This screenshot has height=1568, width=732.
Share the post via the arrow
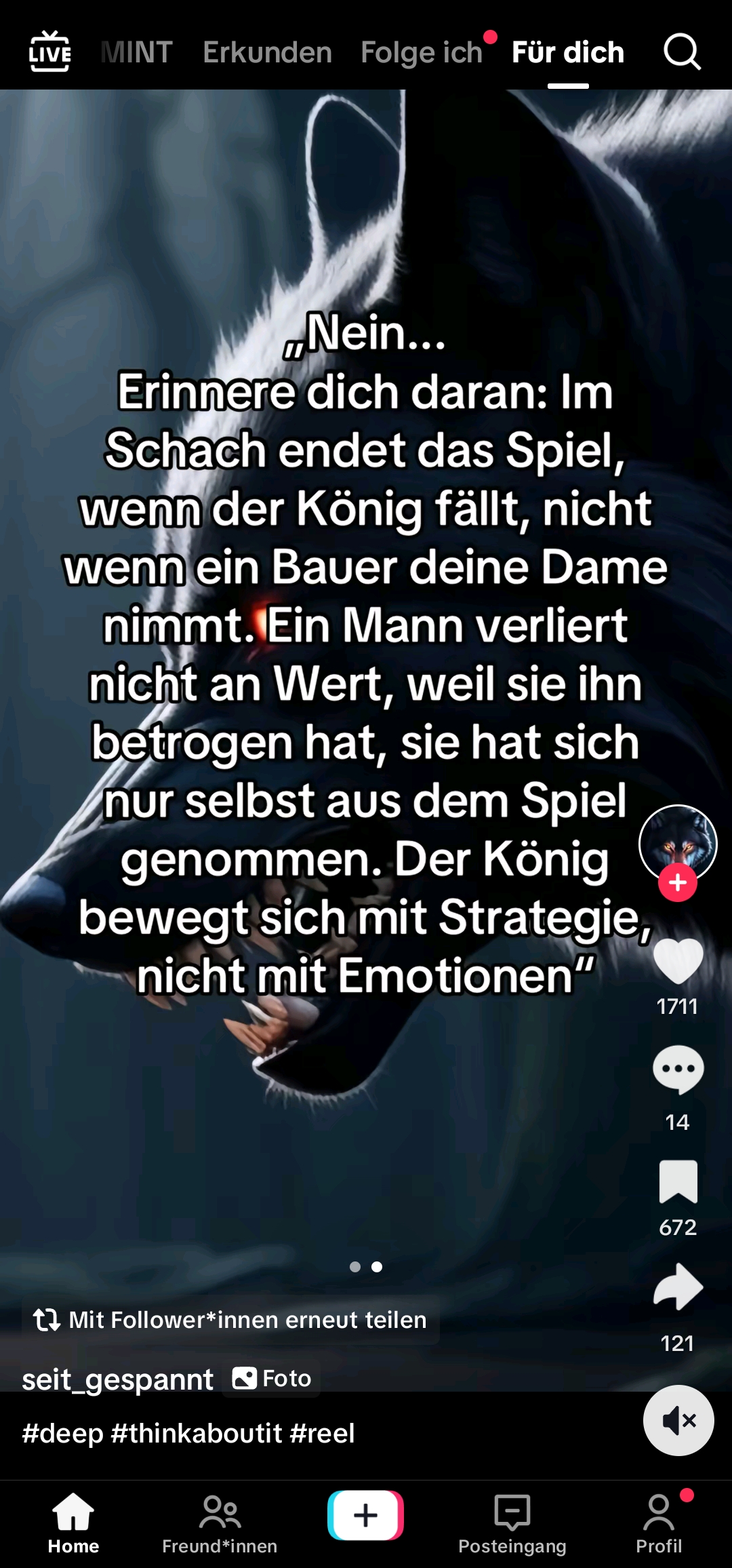[678, 1287]
